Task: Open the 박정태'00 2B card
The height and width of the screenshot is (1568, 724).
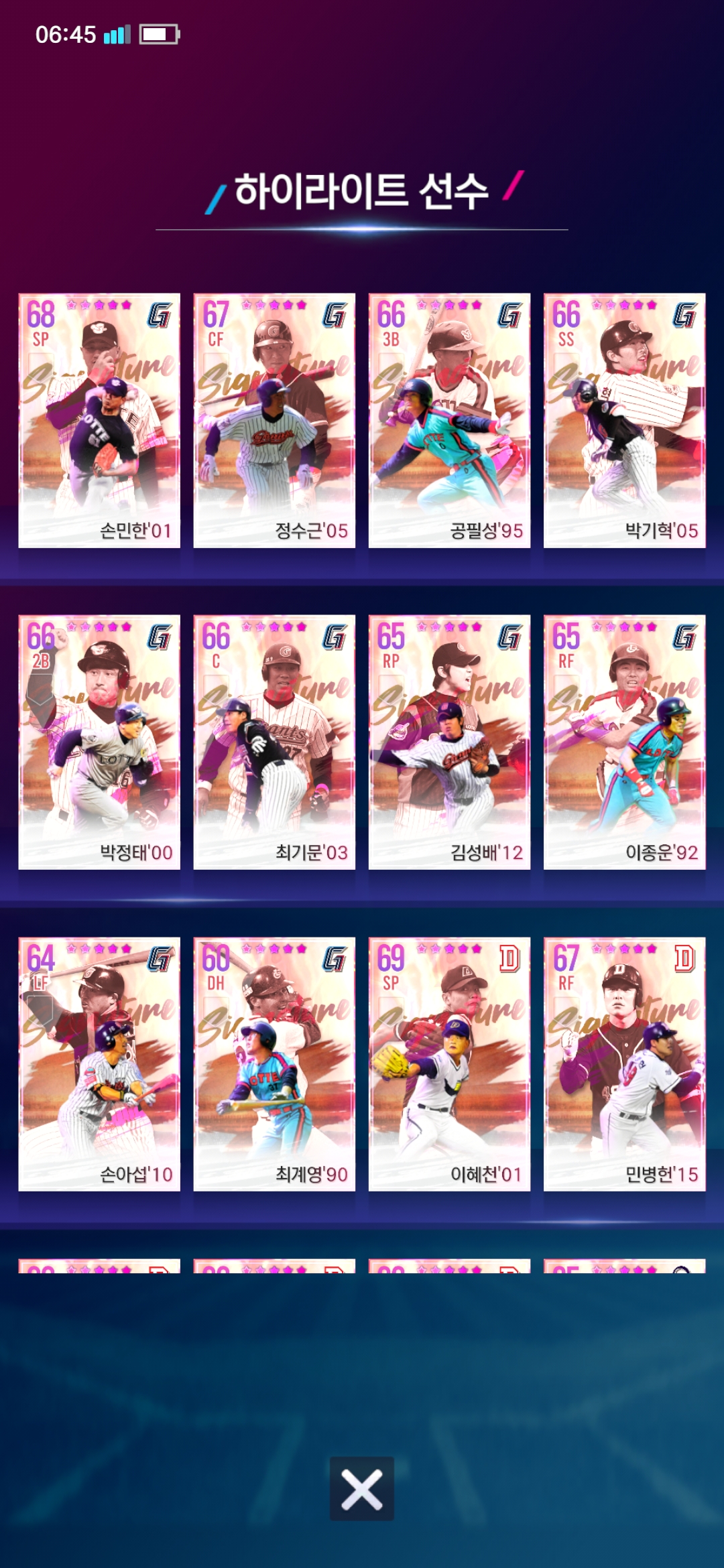Action: [x=99, y=742]
